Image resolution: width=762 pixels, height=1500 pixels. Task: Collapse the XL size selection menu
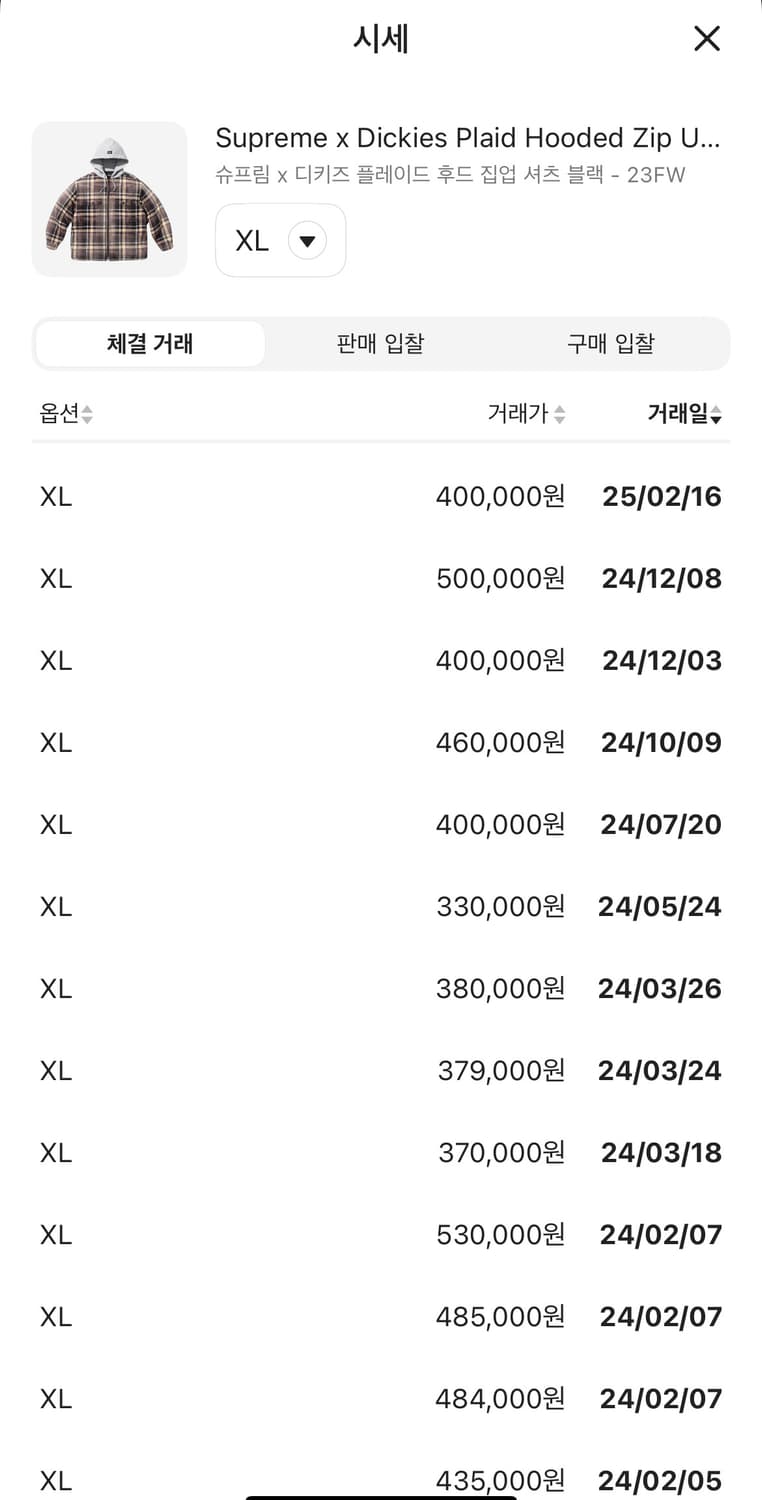(x=280, y=240)
